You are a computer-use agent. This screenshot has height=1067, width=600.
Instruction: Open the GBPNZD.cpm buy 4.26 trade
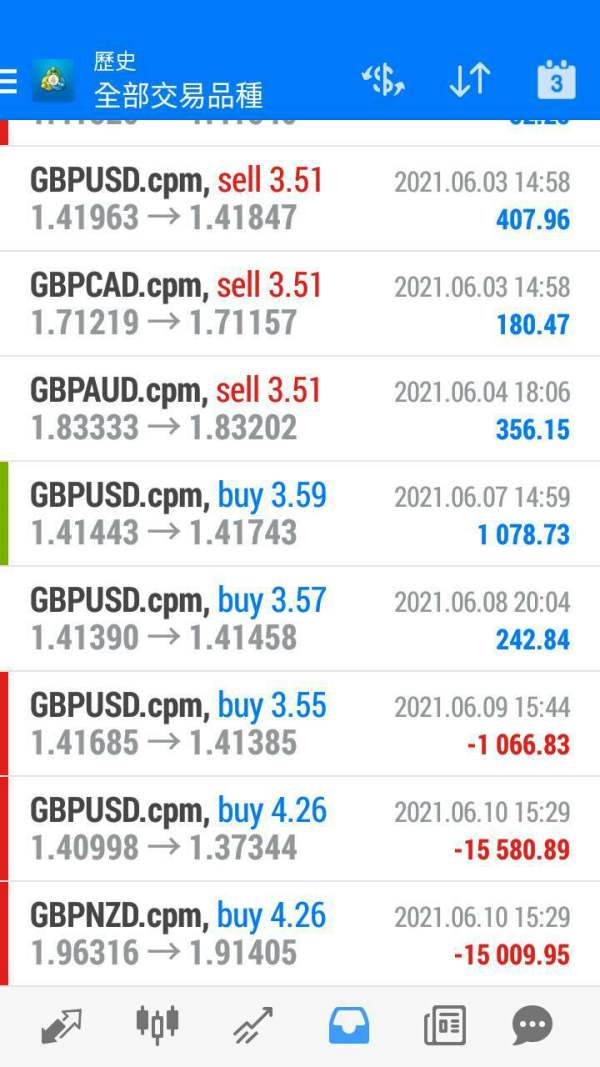pyautogui.click(x=300, y=933)
